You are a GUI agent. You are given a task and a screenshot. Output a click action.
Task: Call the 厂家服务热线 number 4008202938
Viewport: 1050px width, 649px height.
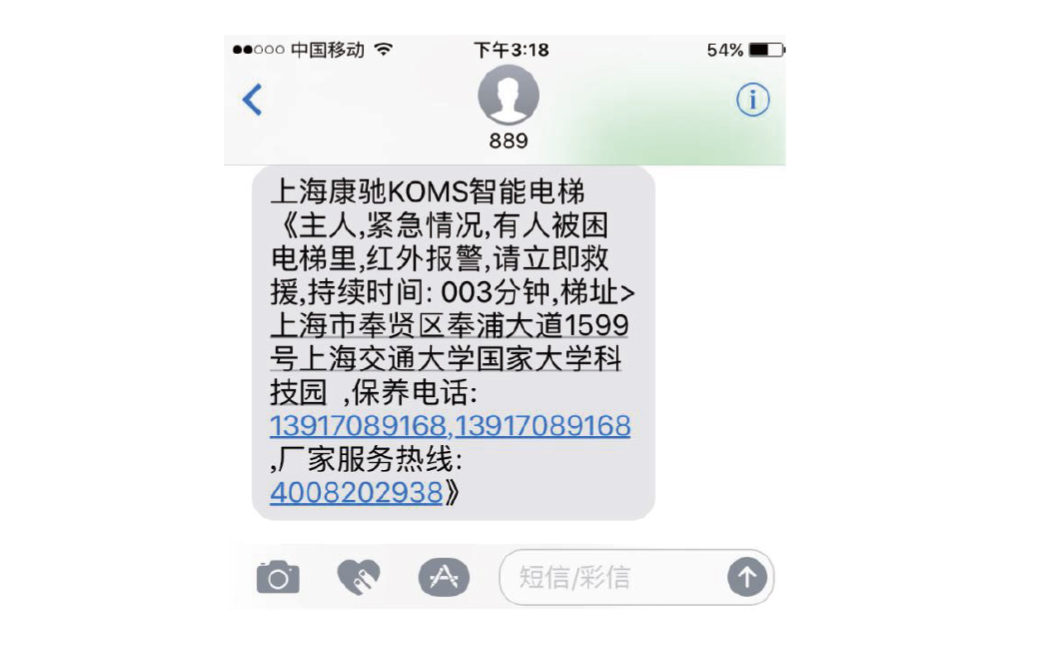[x=356, y=492]
